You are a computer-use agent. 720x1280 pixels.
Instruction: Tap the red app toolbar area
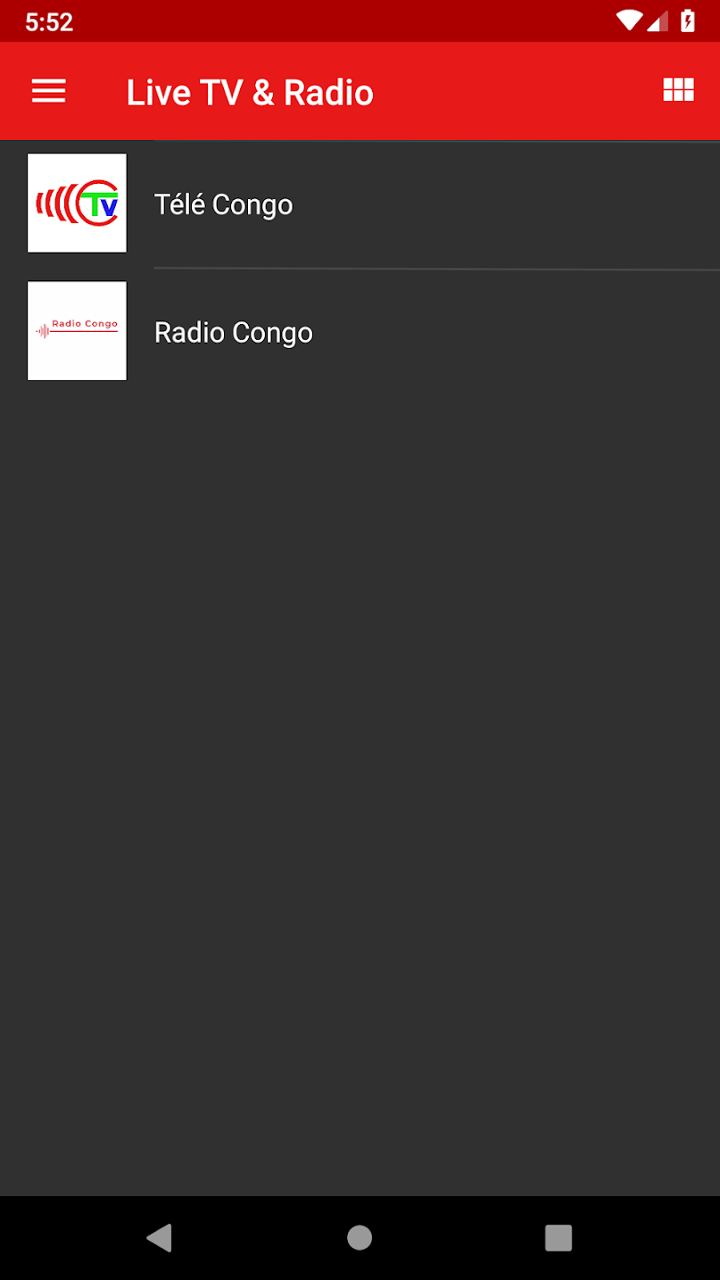coord(450,91)
